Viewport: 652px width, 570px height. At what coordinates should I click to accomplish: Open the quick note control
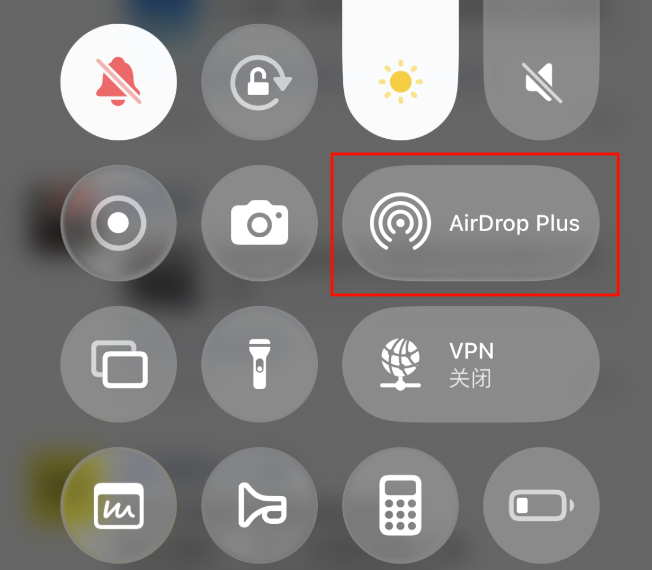pos(118,506)
